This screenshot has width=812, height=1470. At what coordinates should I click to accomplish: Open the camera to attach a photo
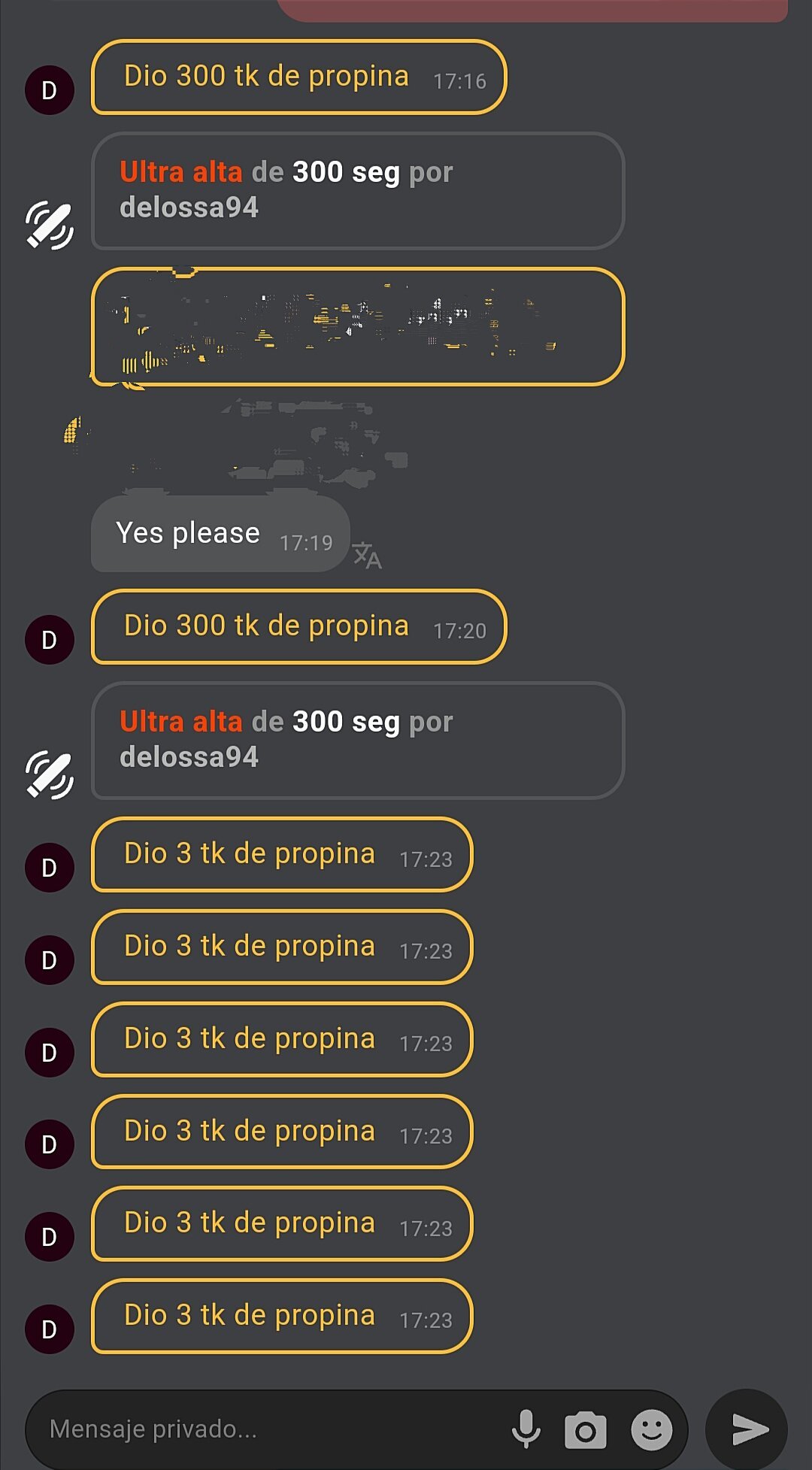pyautogui.click(x=586, y=1430)
